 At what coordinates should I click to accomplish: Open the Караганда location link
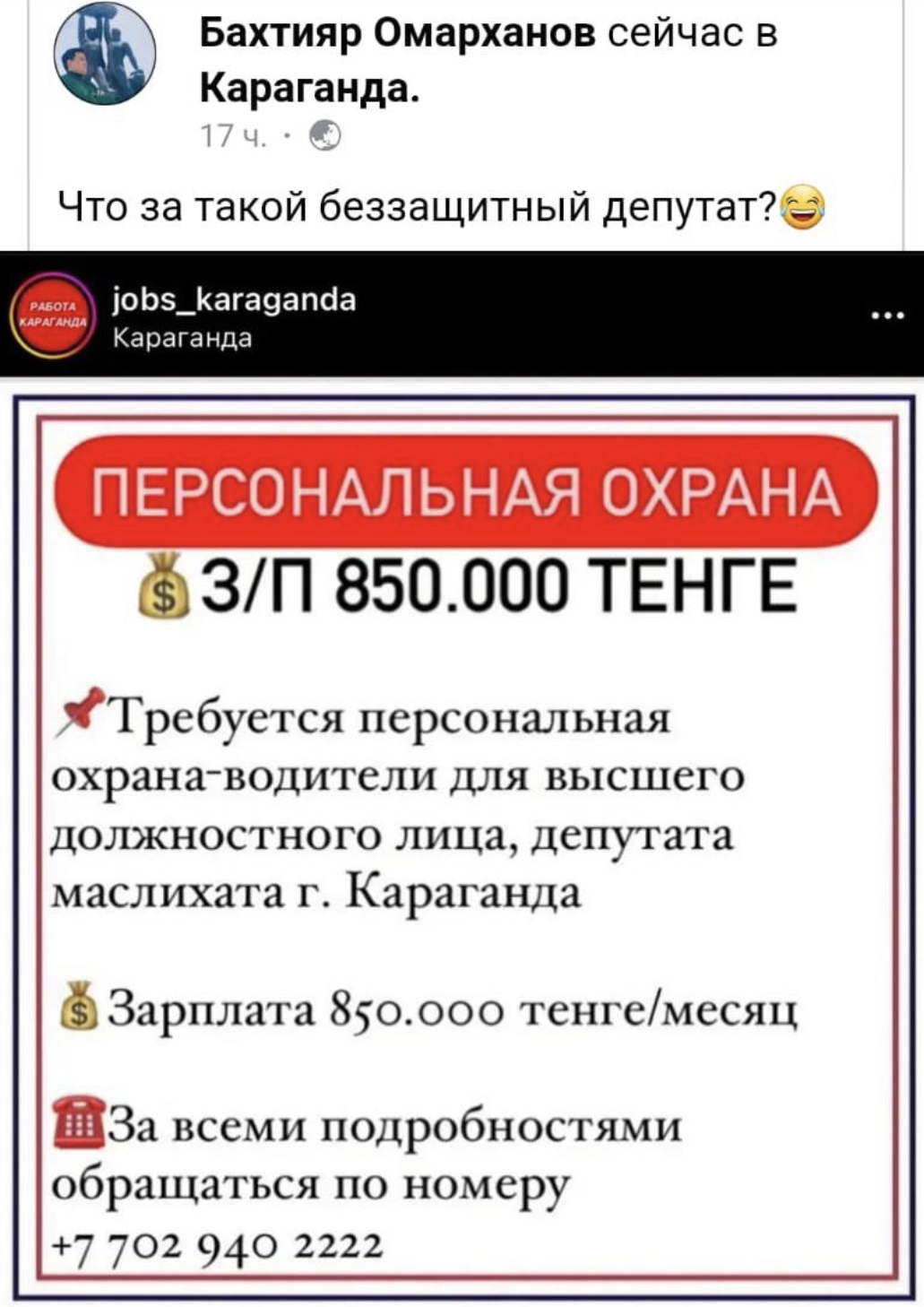(306, 87)
